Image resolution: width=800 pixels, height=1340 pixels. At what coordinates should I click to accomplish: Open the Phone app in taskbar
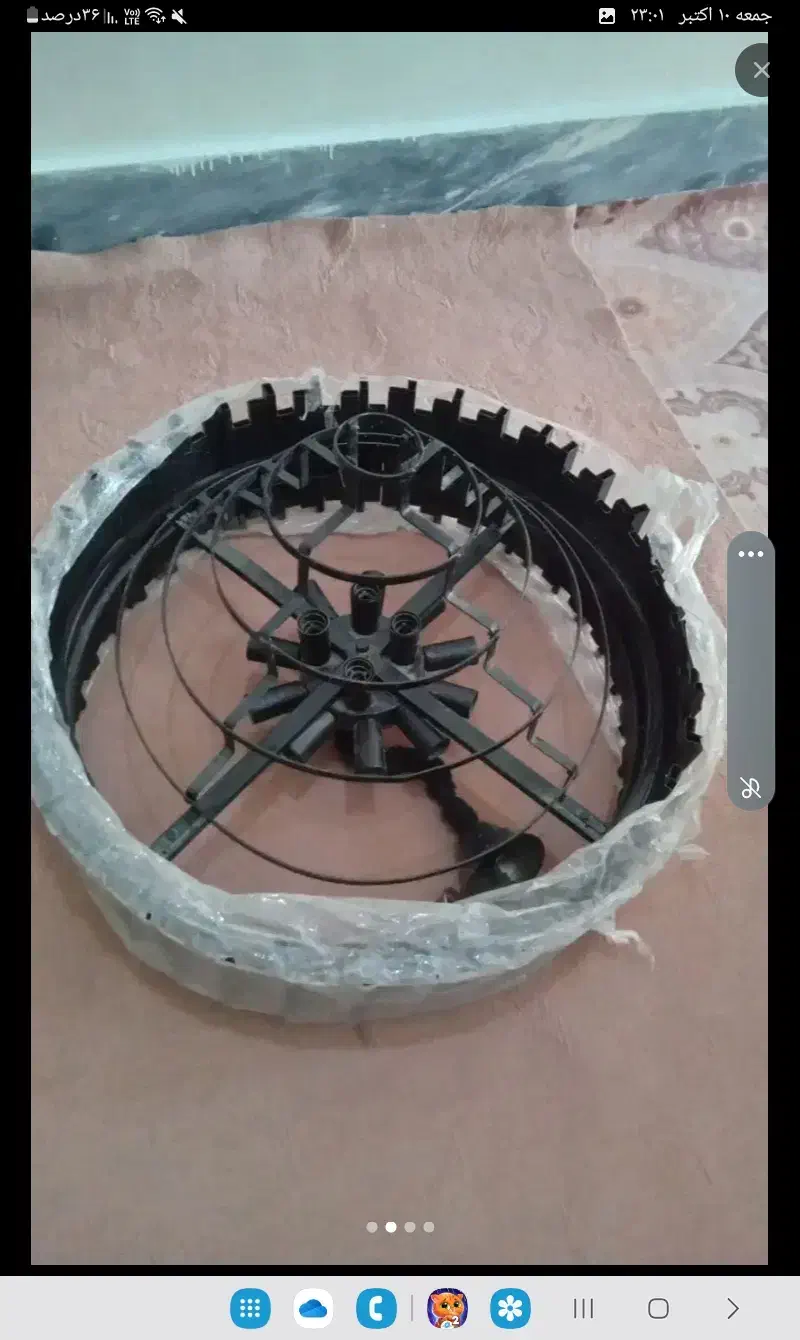[x=376, y=1308]
